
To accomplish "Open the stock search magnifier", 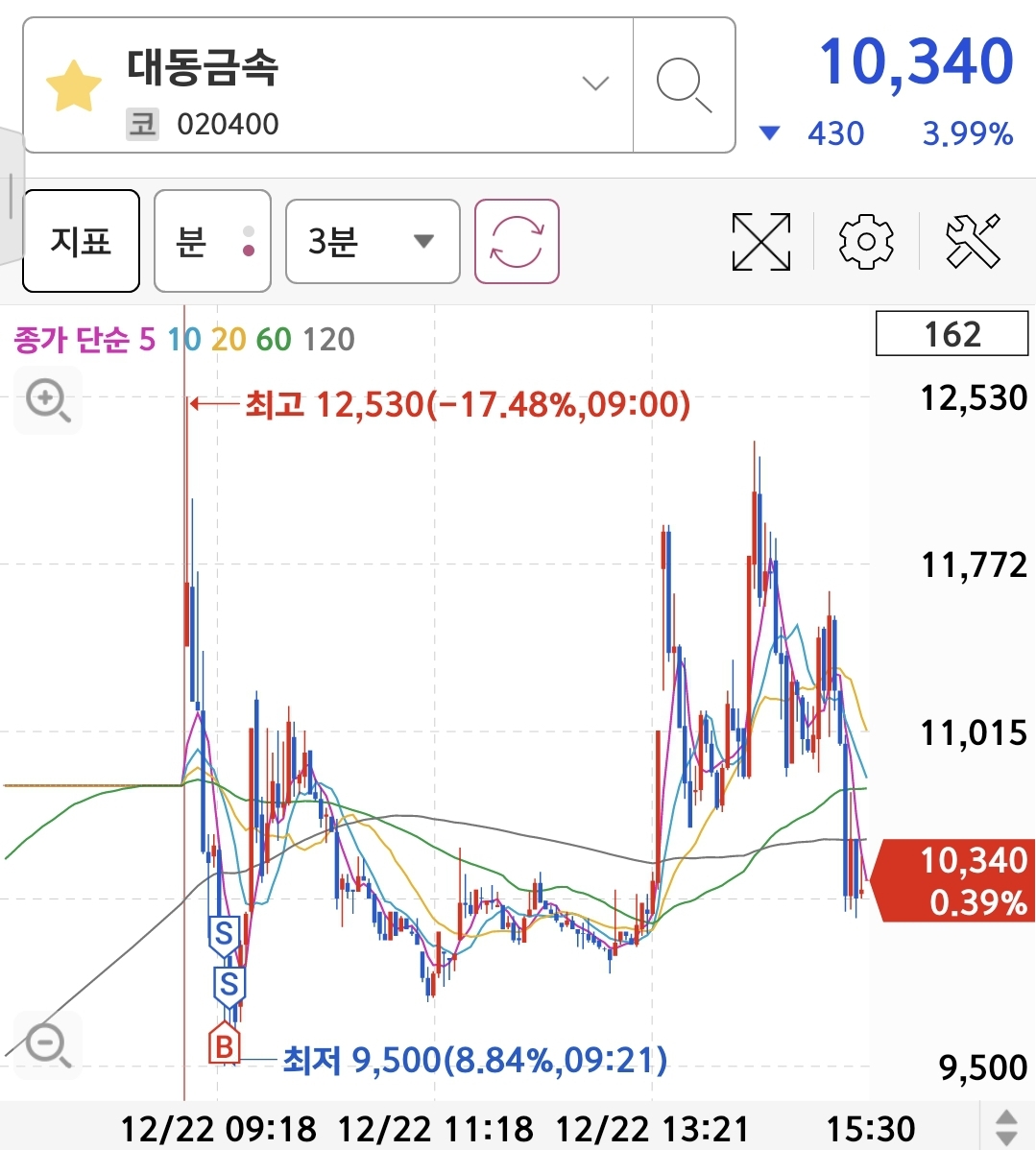I will point(684,85).
